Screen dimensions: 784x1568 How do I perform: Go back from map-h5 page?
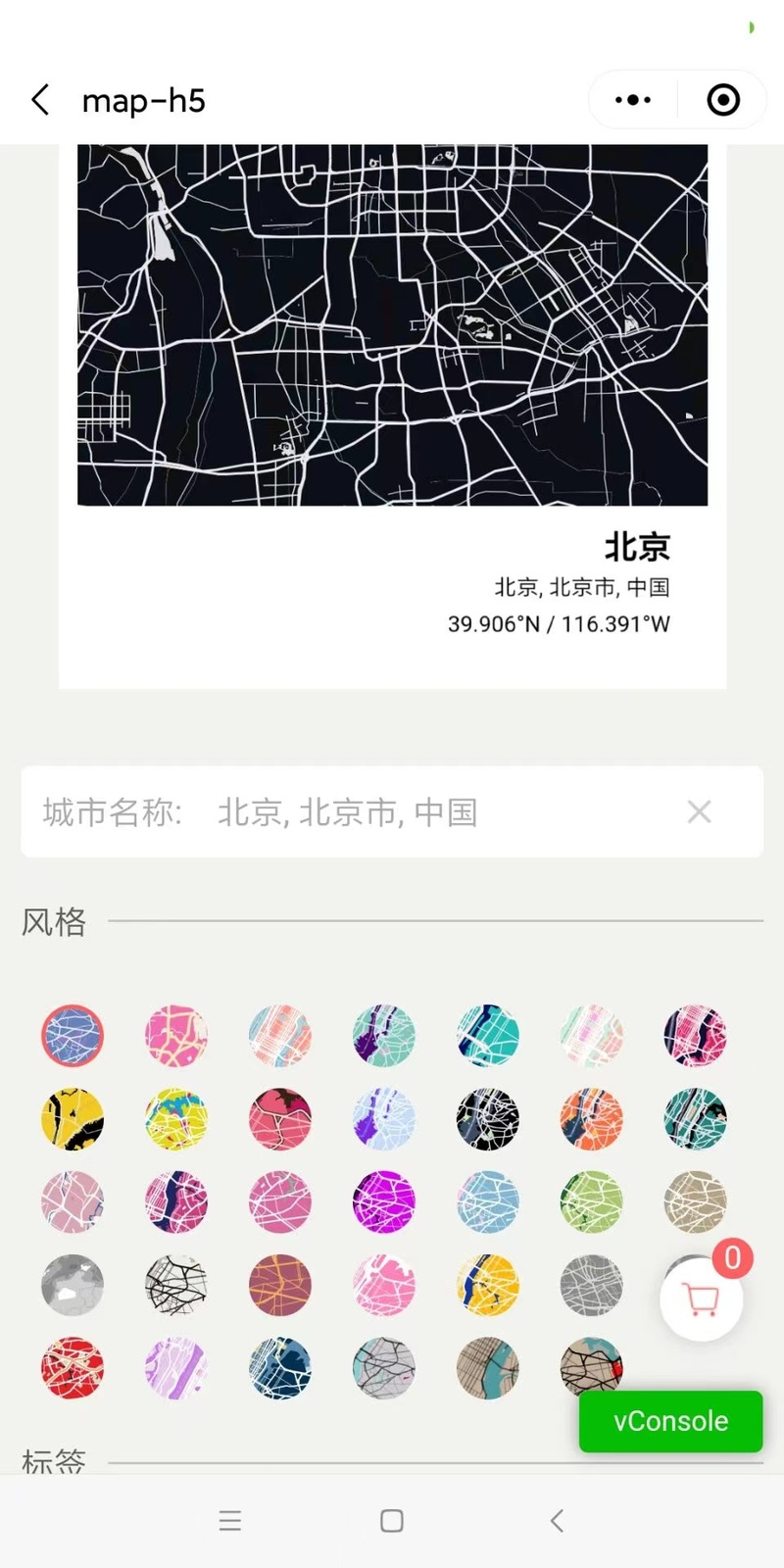[40, 100]
